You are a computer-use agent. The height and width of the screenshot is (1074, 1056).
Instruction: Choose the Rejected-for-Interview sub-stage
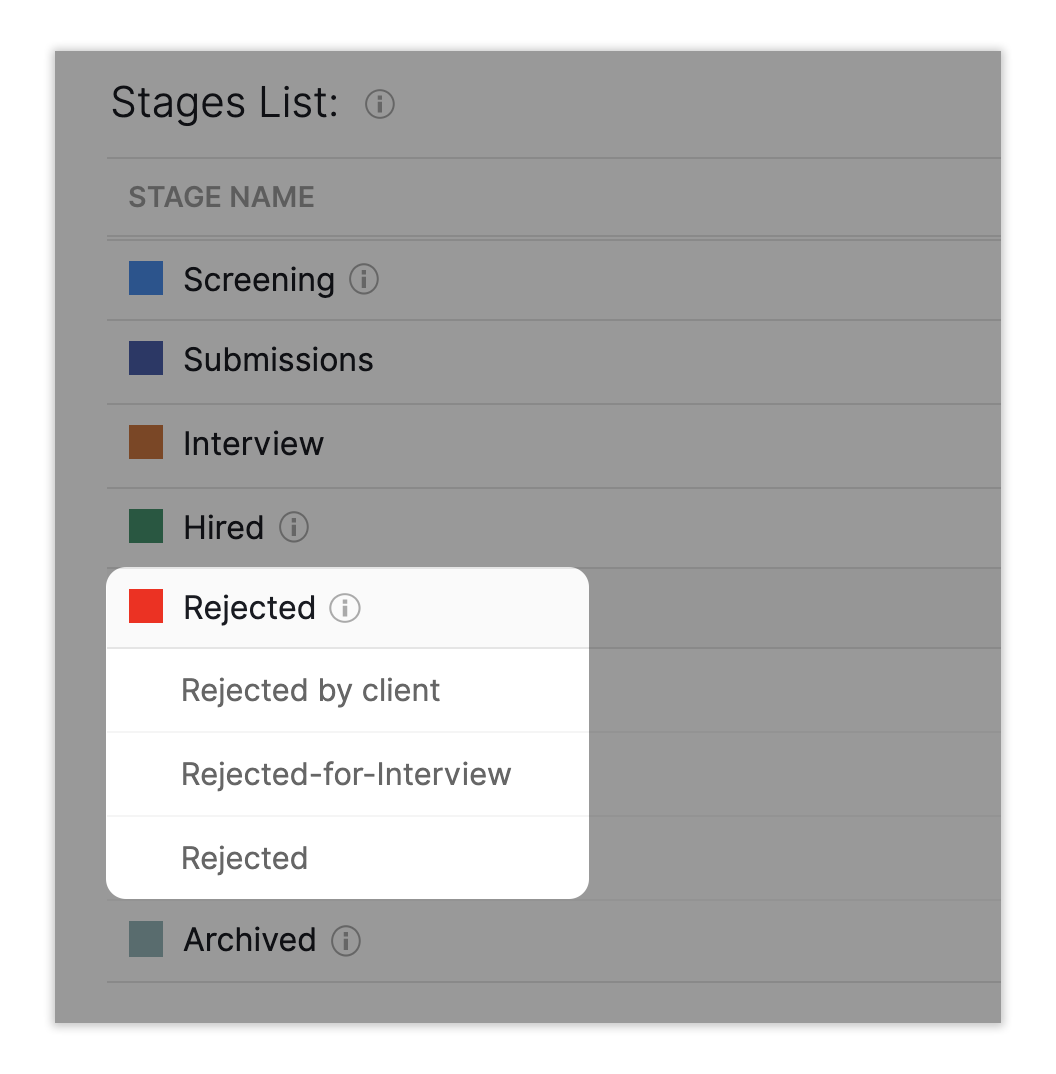346,775
